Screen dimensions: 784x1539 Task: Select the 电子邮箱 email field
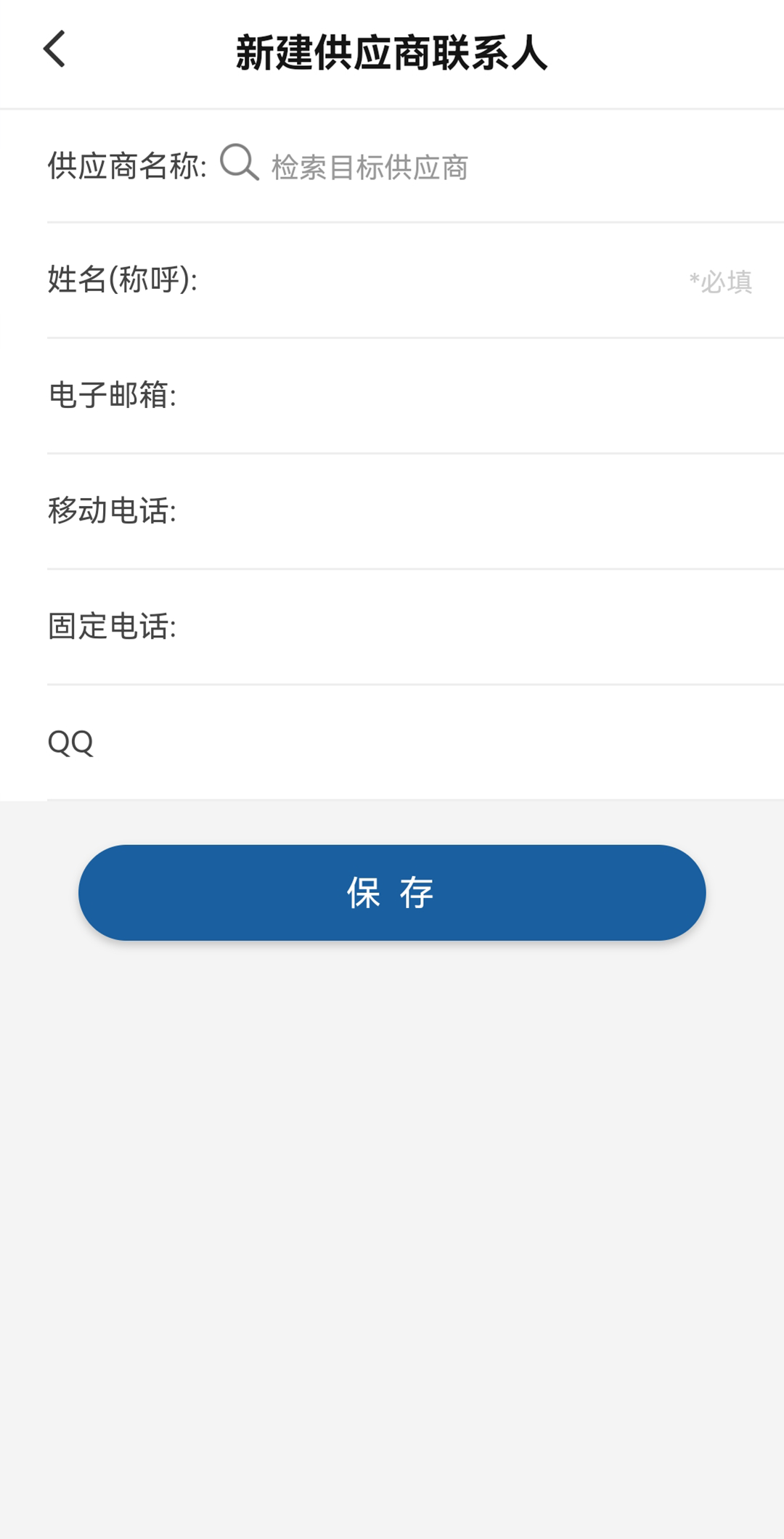475,396
